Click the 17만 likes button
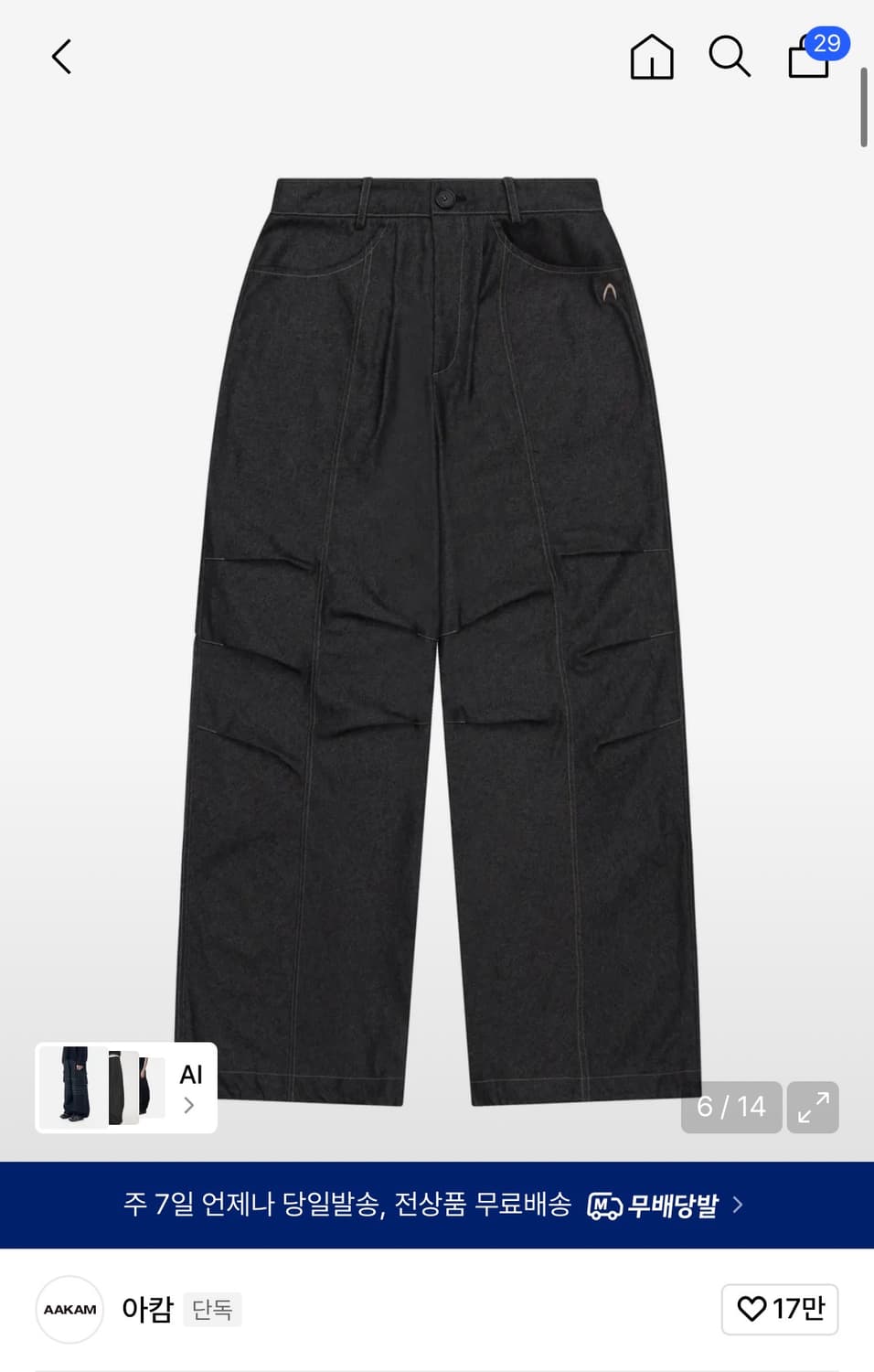874x1372 pixels. point(779,1308)
